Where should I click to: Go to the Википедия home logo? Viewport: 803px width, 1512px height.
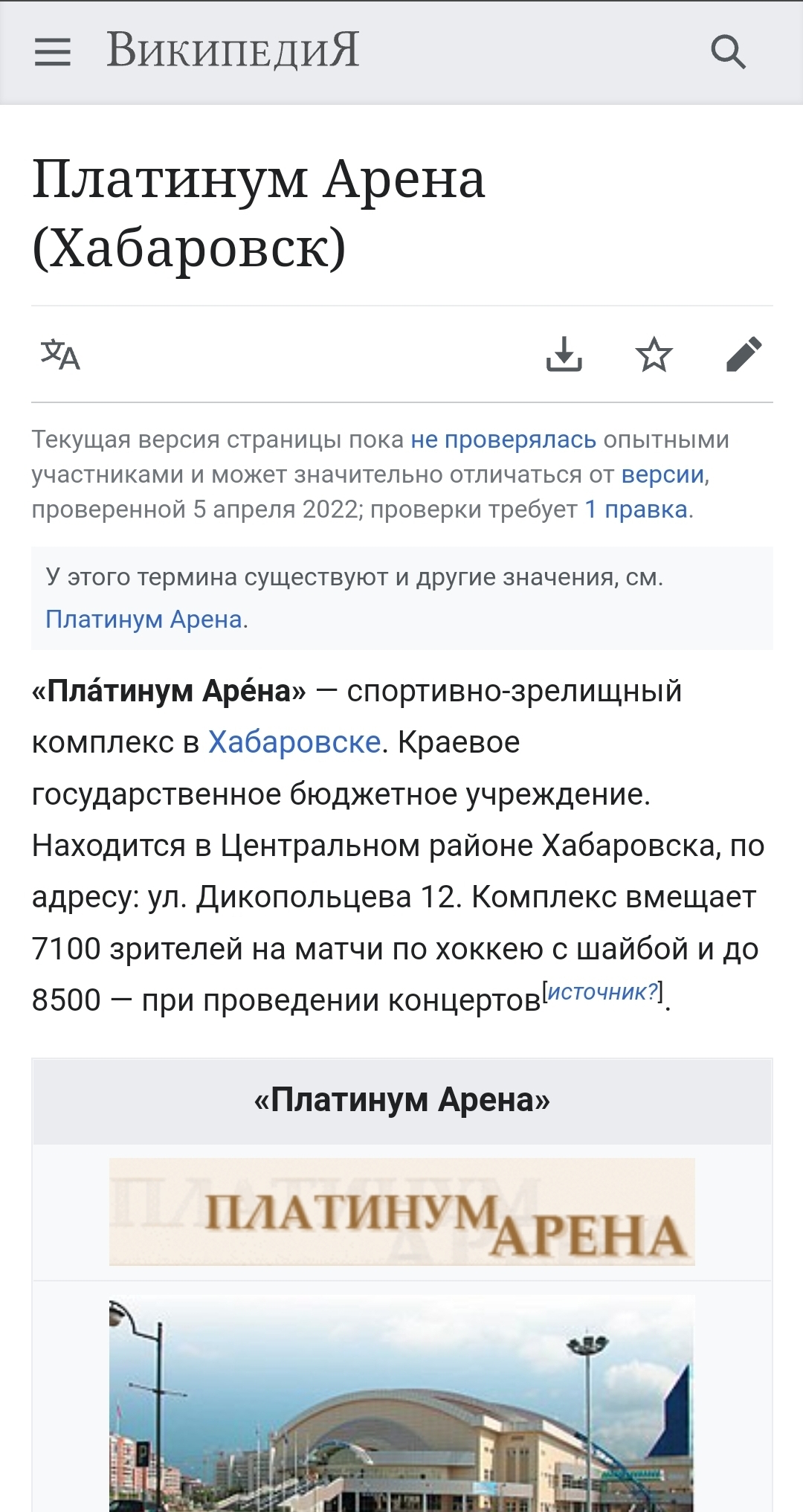coord(233,51)
